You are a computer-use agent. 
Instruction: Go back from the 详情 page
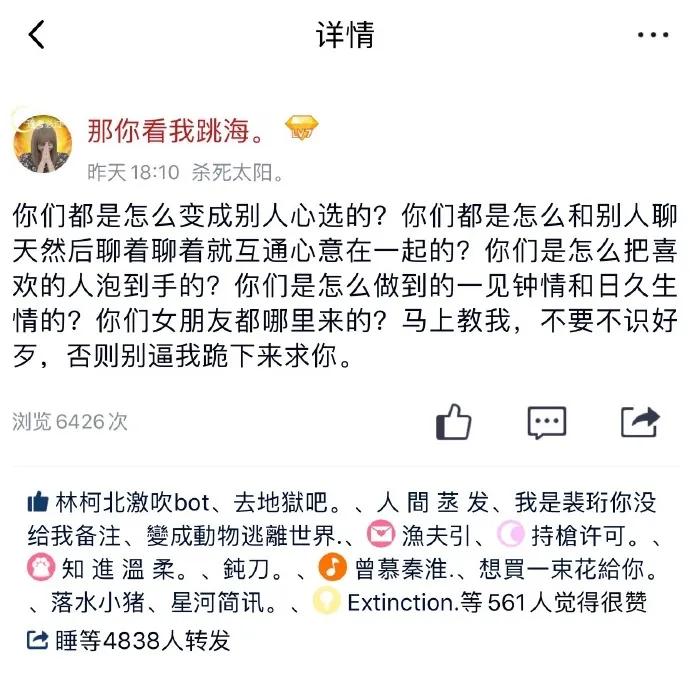[x=38, y=37]
